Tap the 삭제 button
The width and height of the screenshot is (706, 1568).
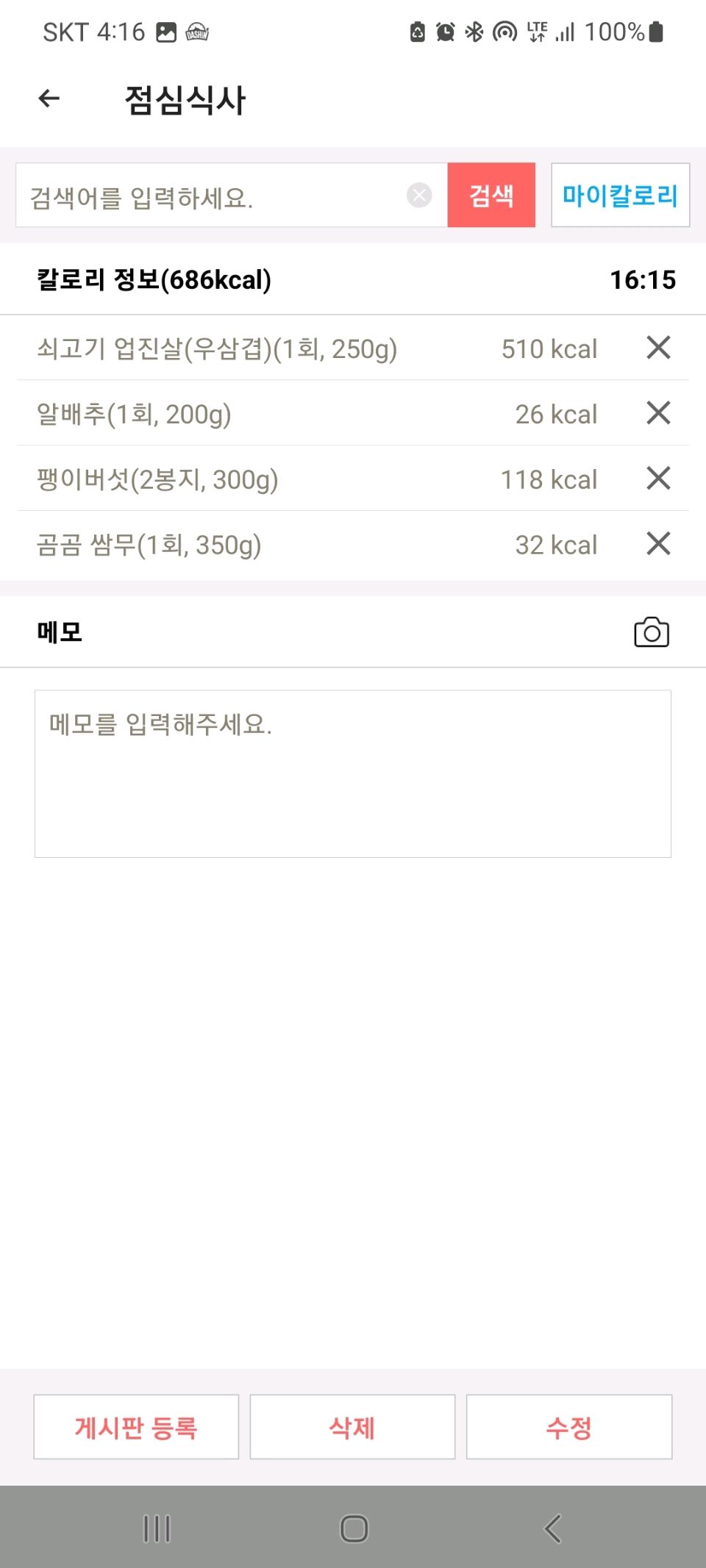pos(352,1427)
